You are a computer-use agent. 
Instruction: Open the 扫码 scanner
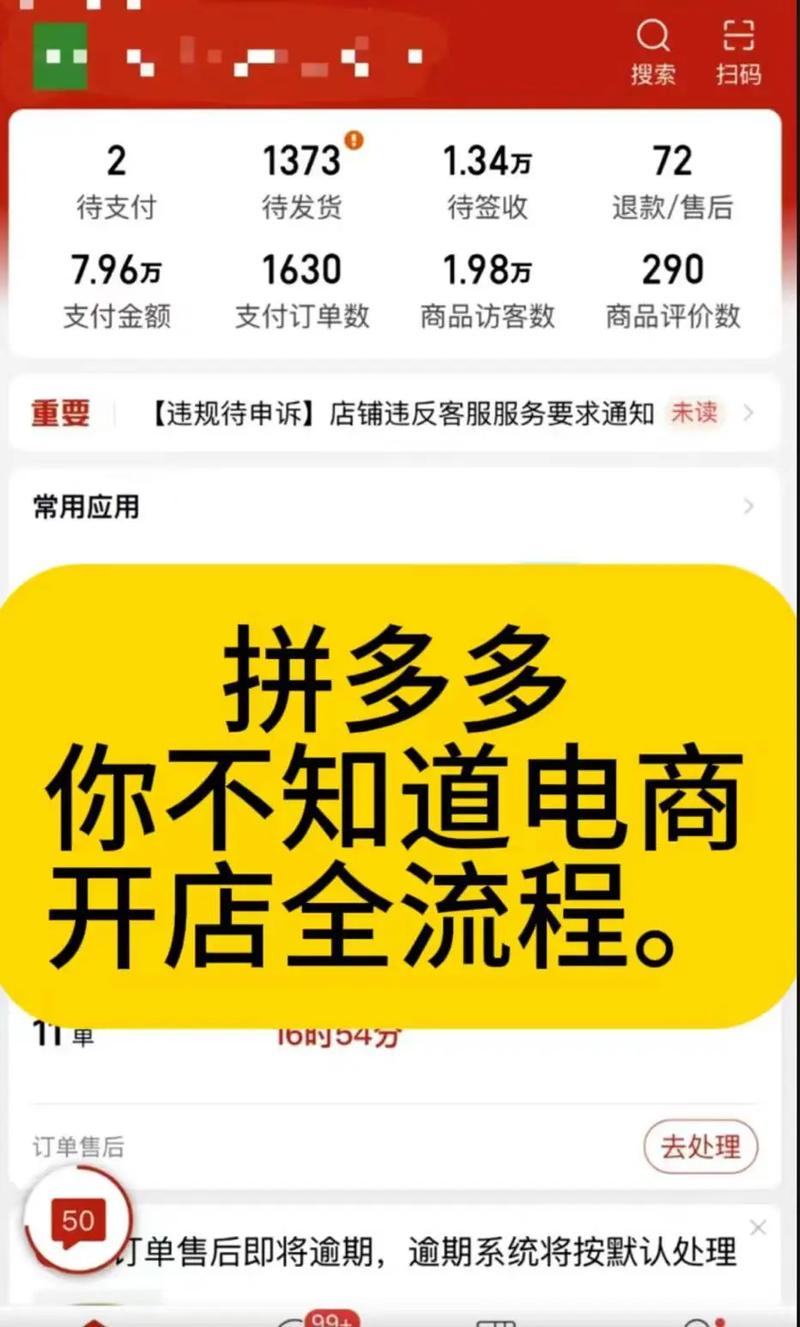coord(738,51)
